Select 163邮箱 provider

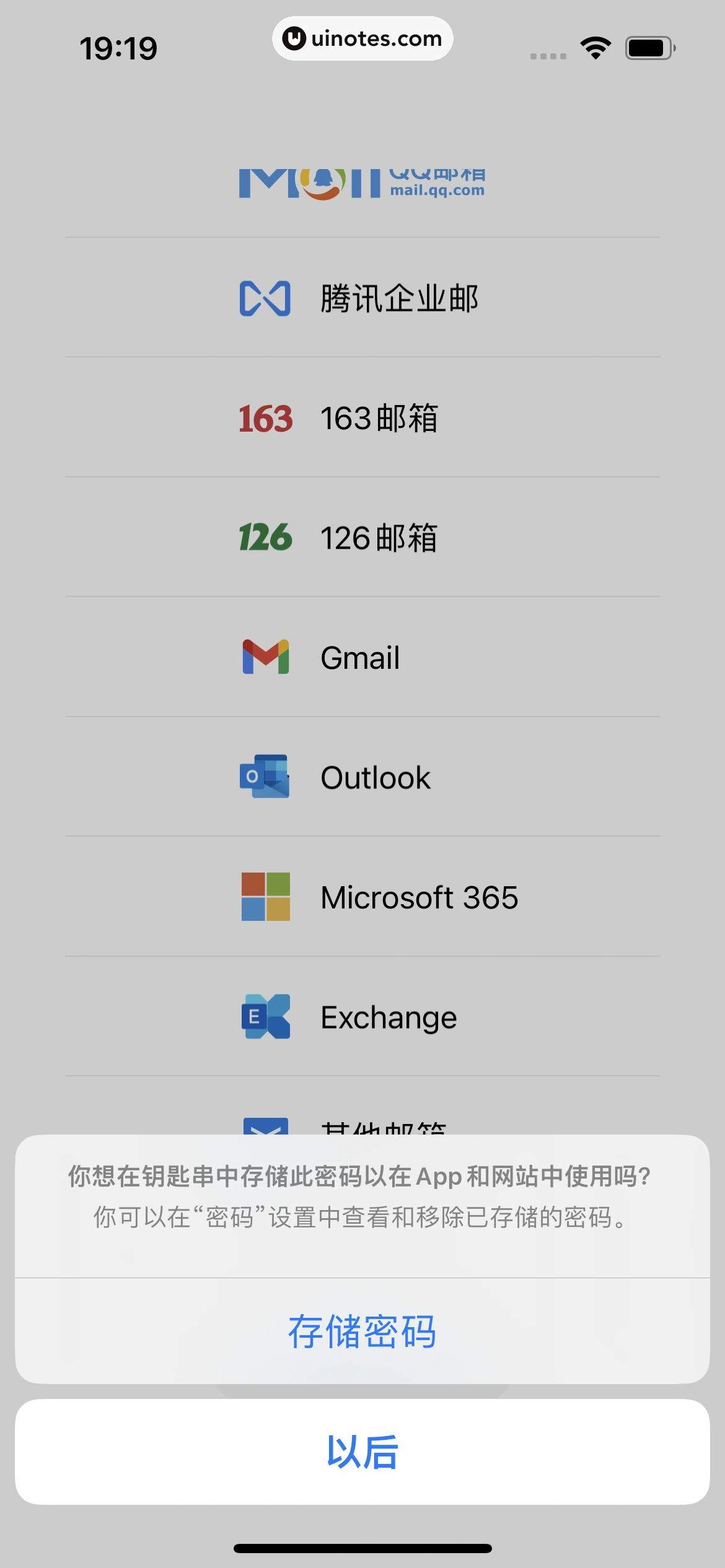[x=362, y=418]
